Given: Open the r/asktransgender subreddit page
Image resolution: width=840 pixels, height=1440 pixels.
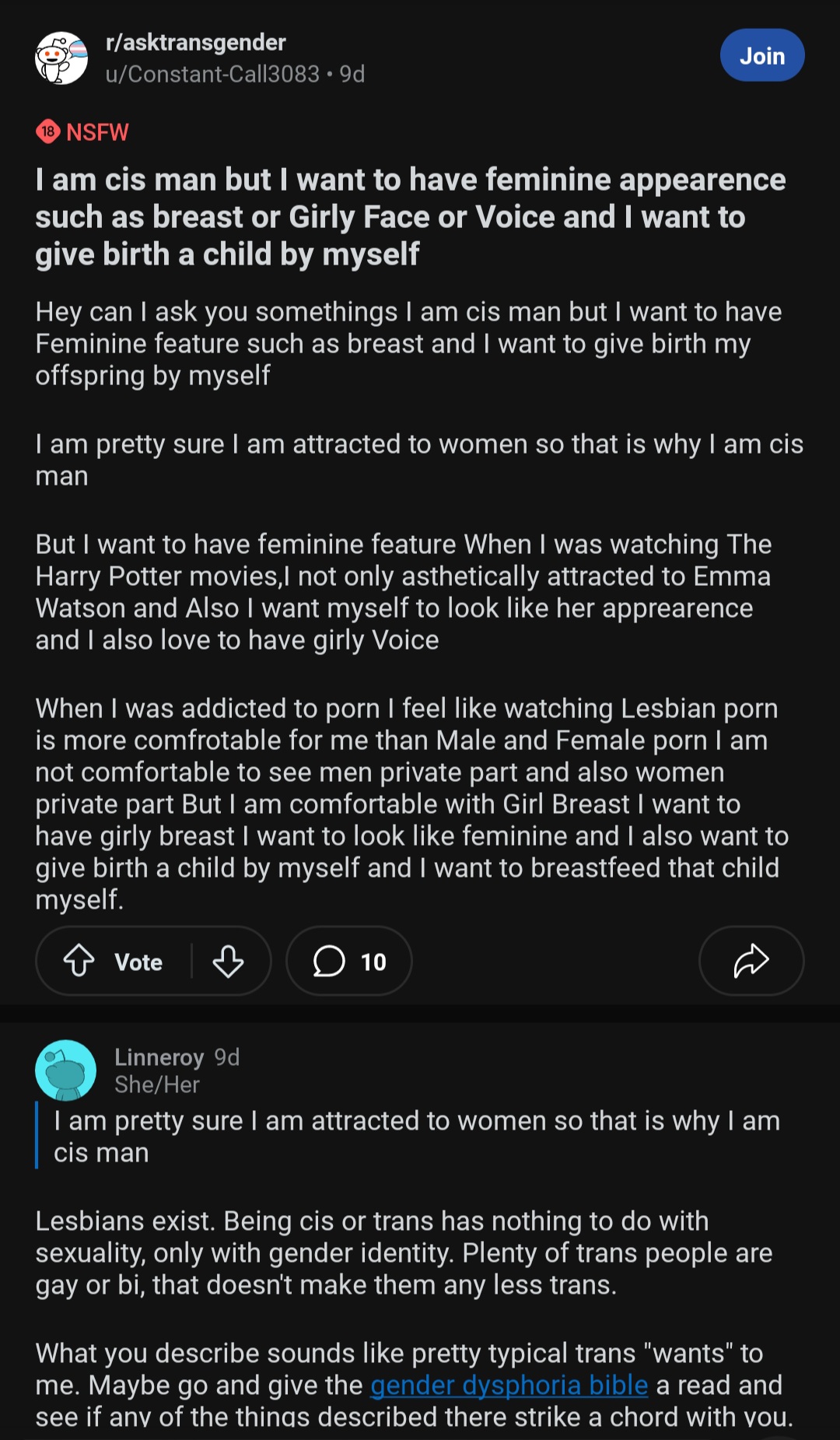Looking at the screenshot, I should (196, 42).
